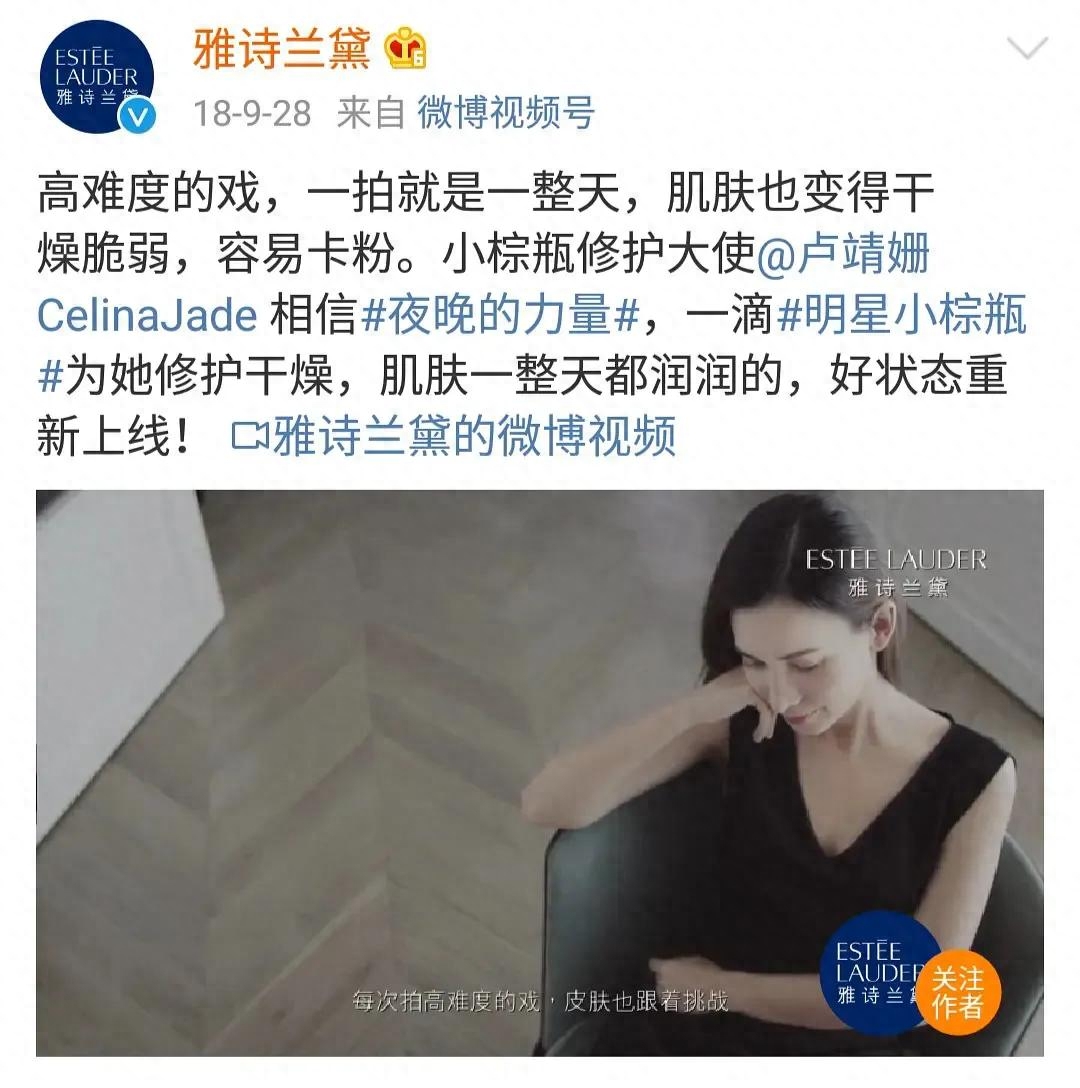Screen dimensions: 1080x1088
Task: Tap the 雅诗兰黛 account name
Action: 281,49
